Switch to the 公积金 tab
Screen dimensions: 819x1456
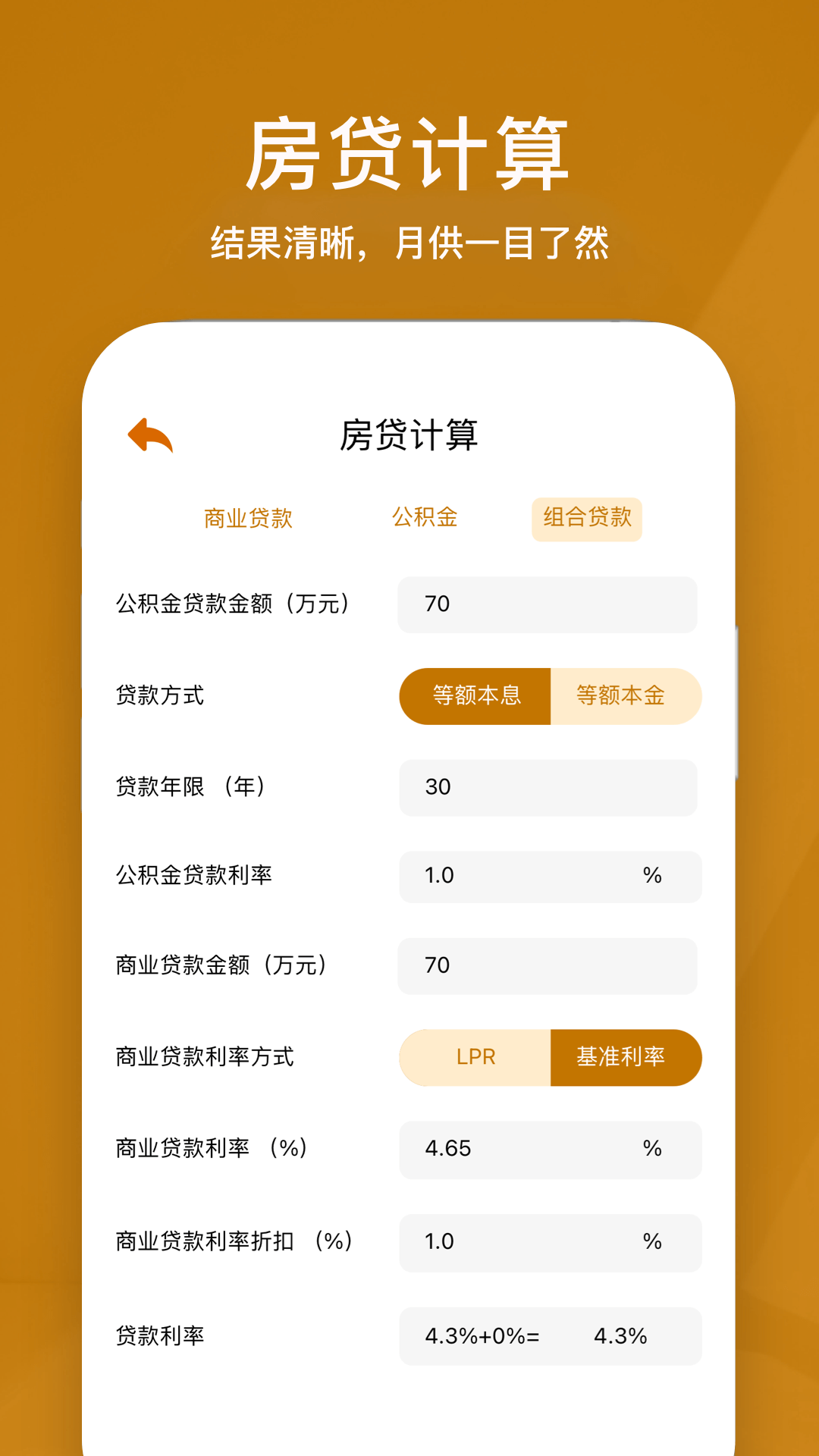pos(423,518)
